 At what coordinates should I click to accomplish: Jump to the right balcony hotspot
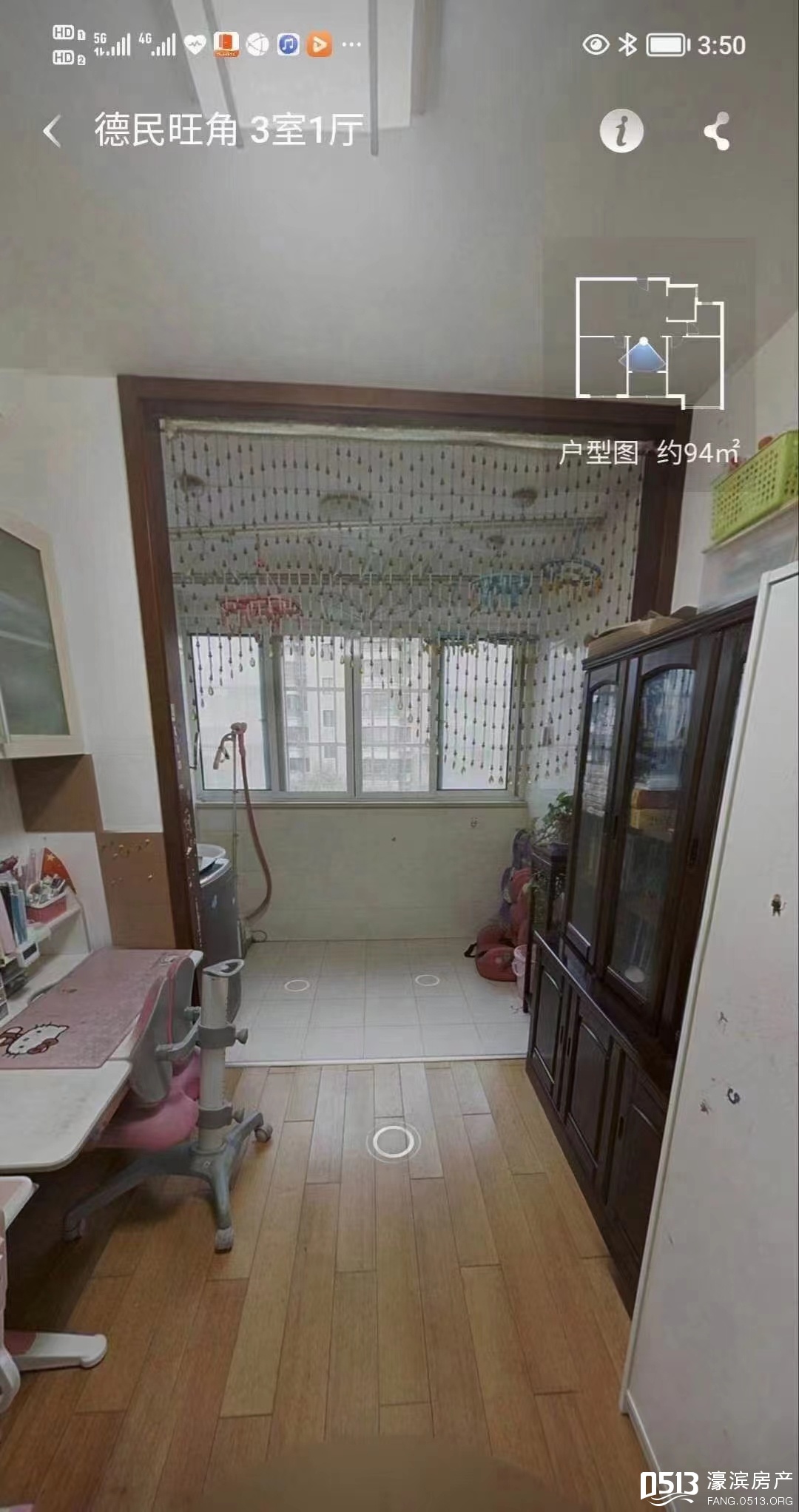427,979
